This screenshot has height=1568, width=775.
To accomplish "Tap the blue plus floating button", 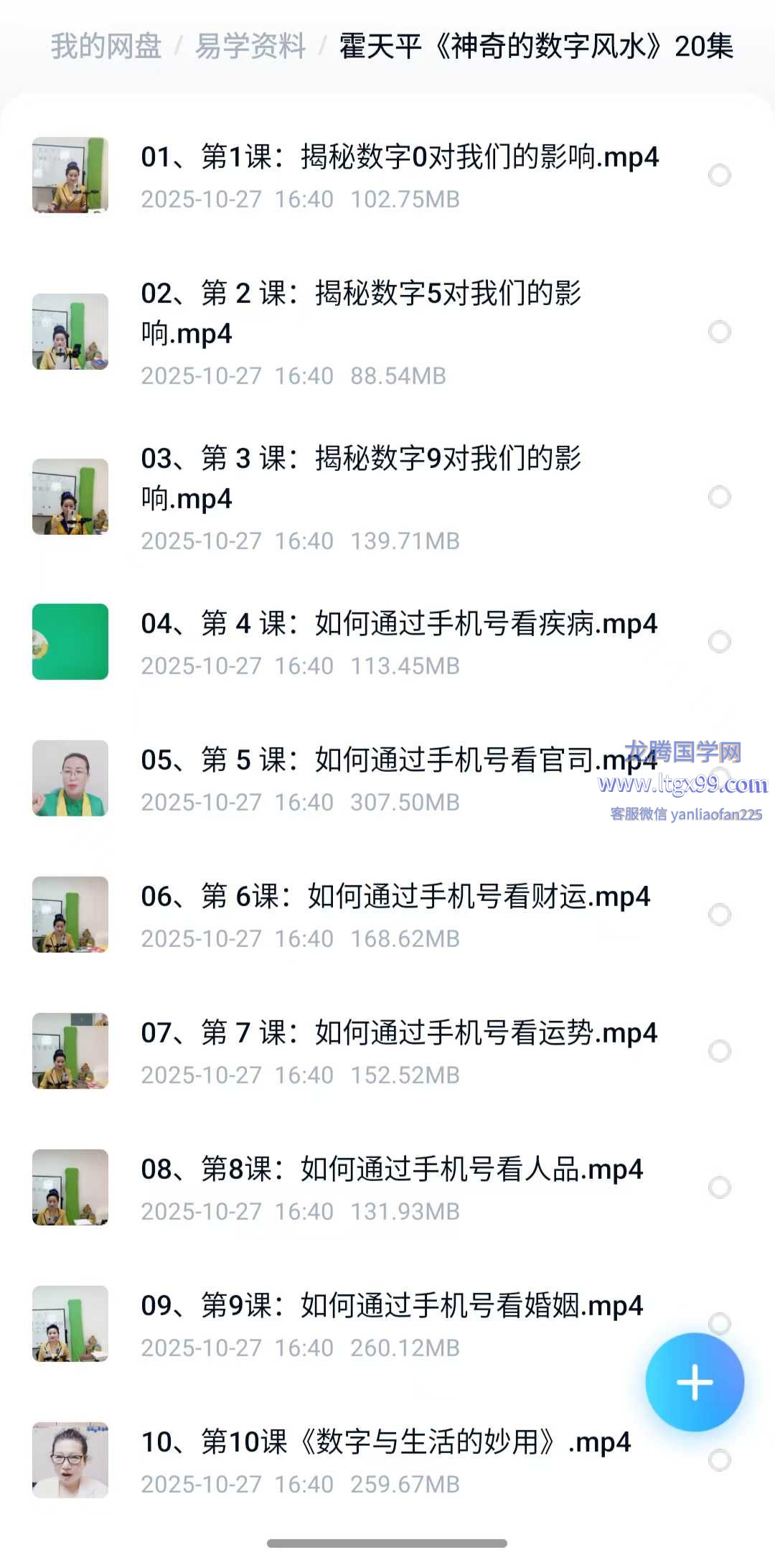I will coord(694,1382).
